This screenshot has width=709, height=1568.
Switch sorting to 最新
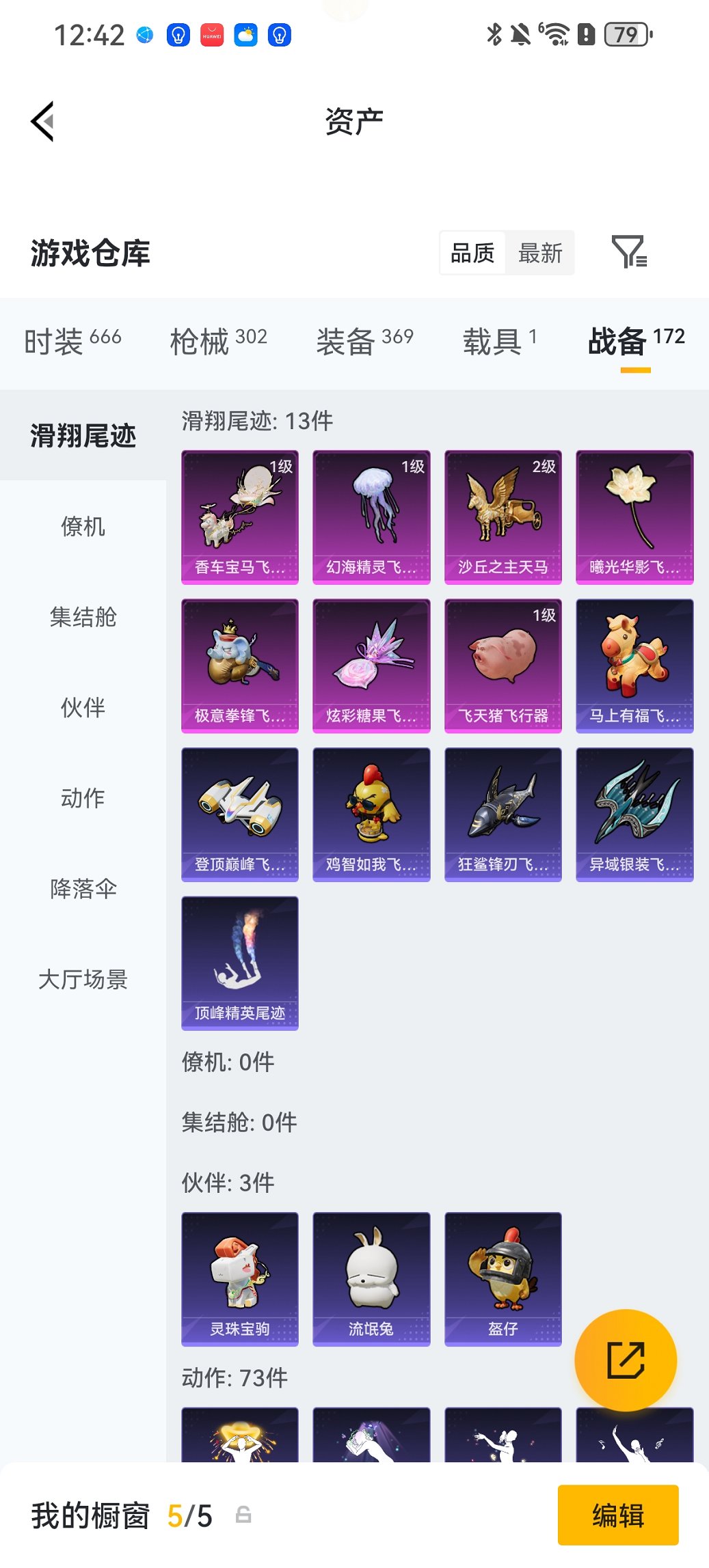[541, 252]
